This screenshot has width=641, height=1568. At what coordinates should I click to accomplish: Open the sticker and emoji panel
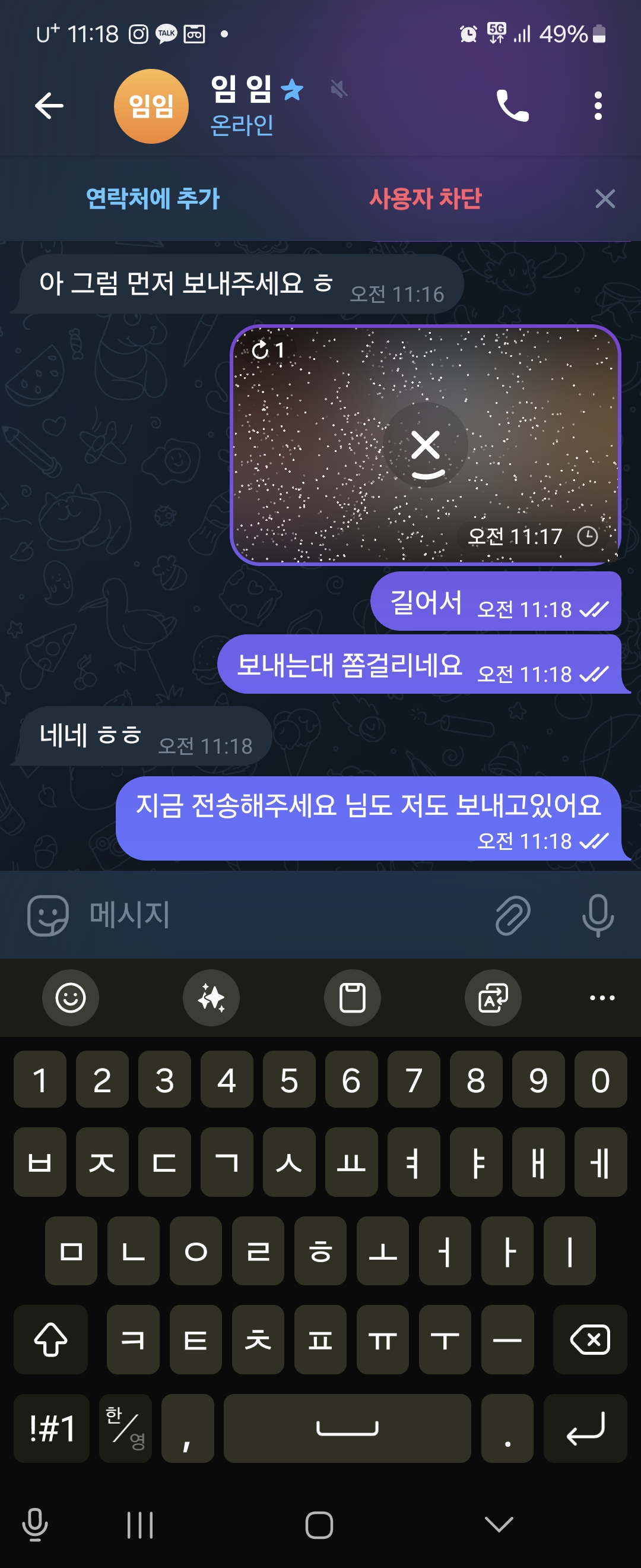[x=47, y=915]
